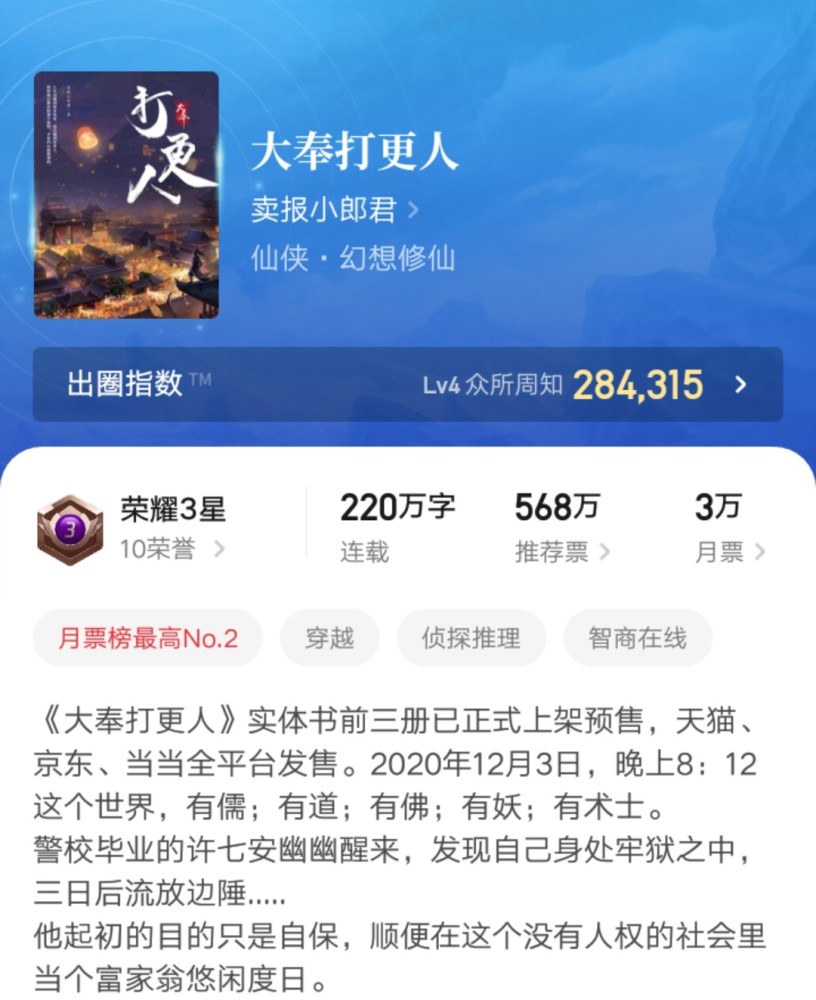Tap the 穿越 tag
The image size is (816, 1000).
click(x=331, y=637)
